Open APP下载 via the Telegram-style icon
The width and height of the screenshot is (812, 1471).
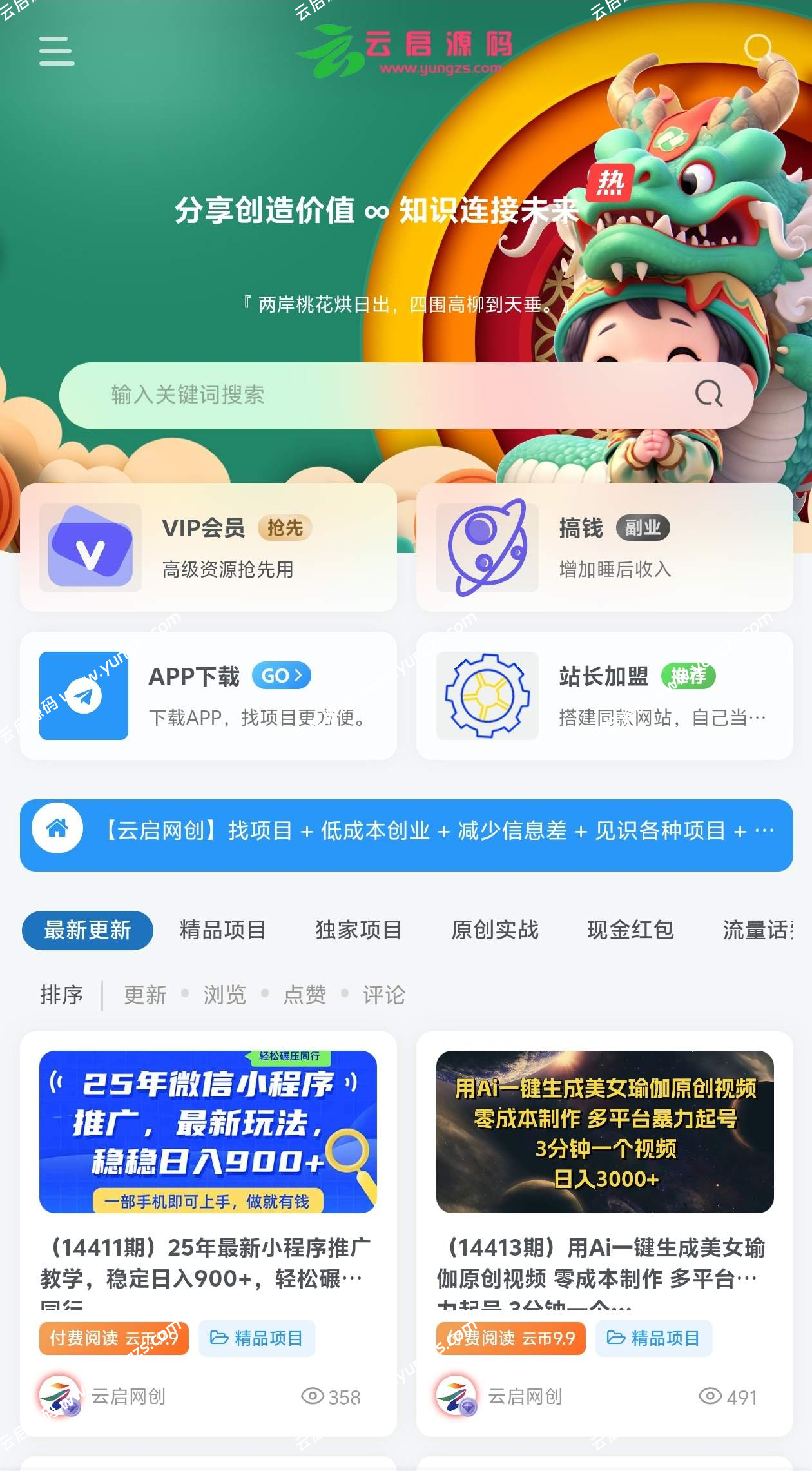(x=84, y=695)
